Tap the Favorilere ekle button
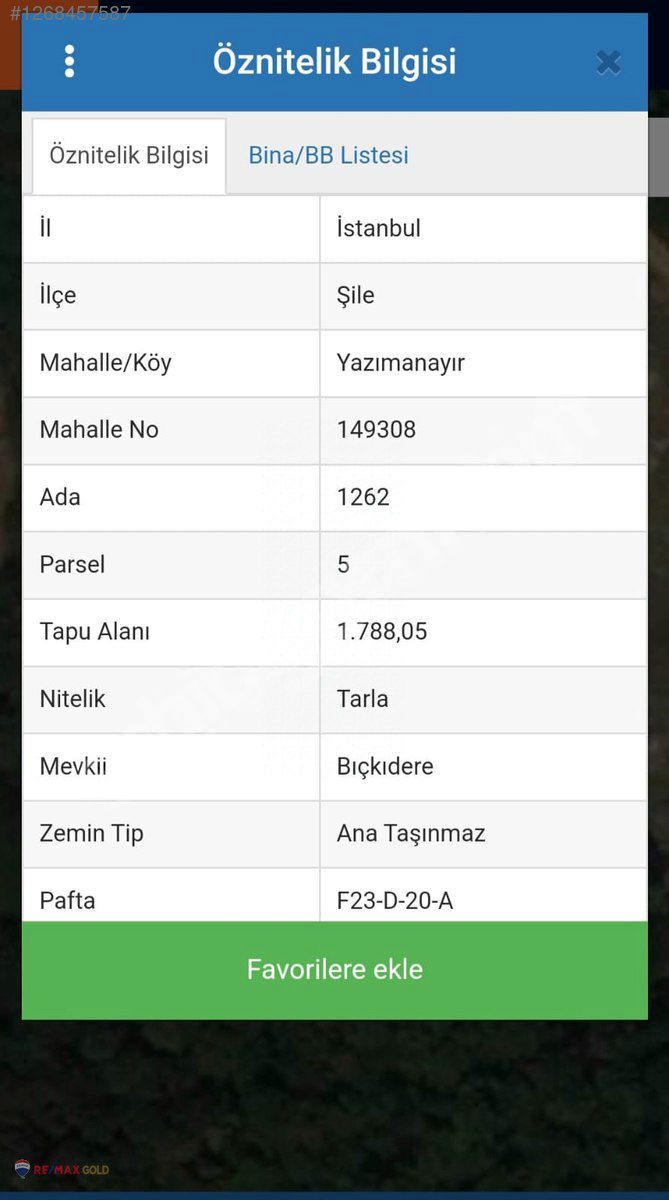 334,969
